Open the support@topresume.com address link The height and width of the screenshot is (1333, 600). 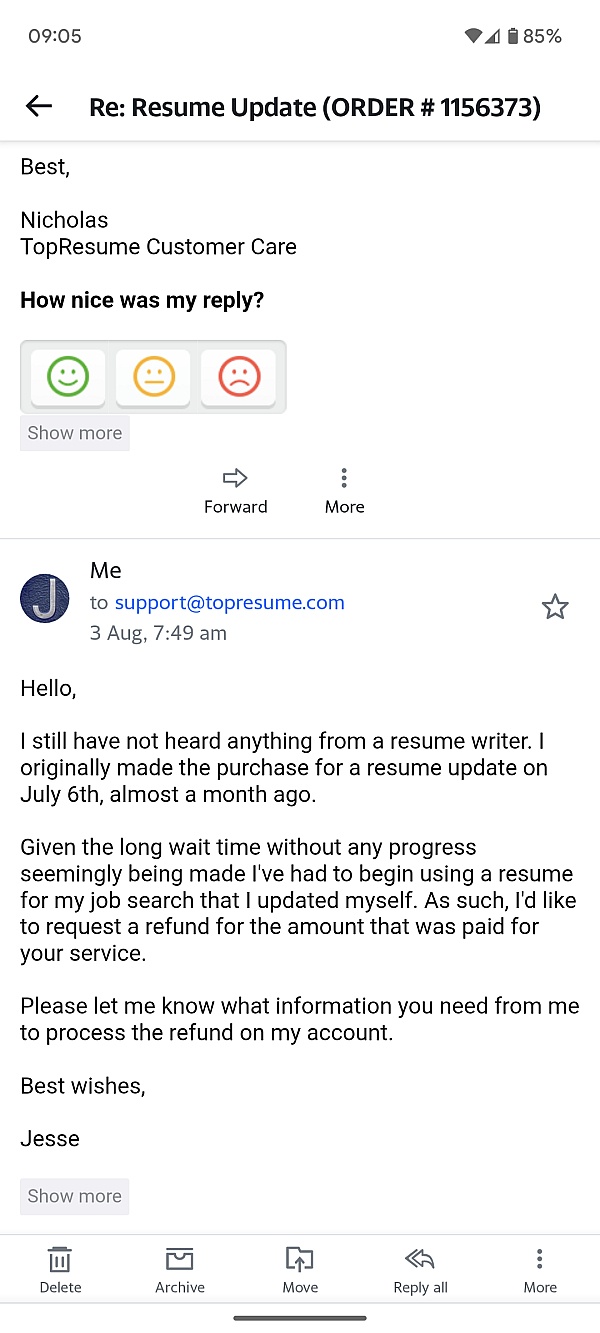coord(229,602)
